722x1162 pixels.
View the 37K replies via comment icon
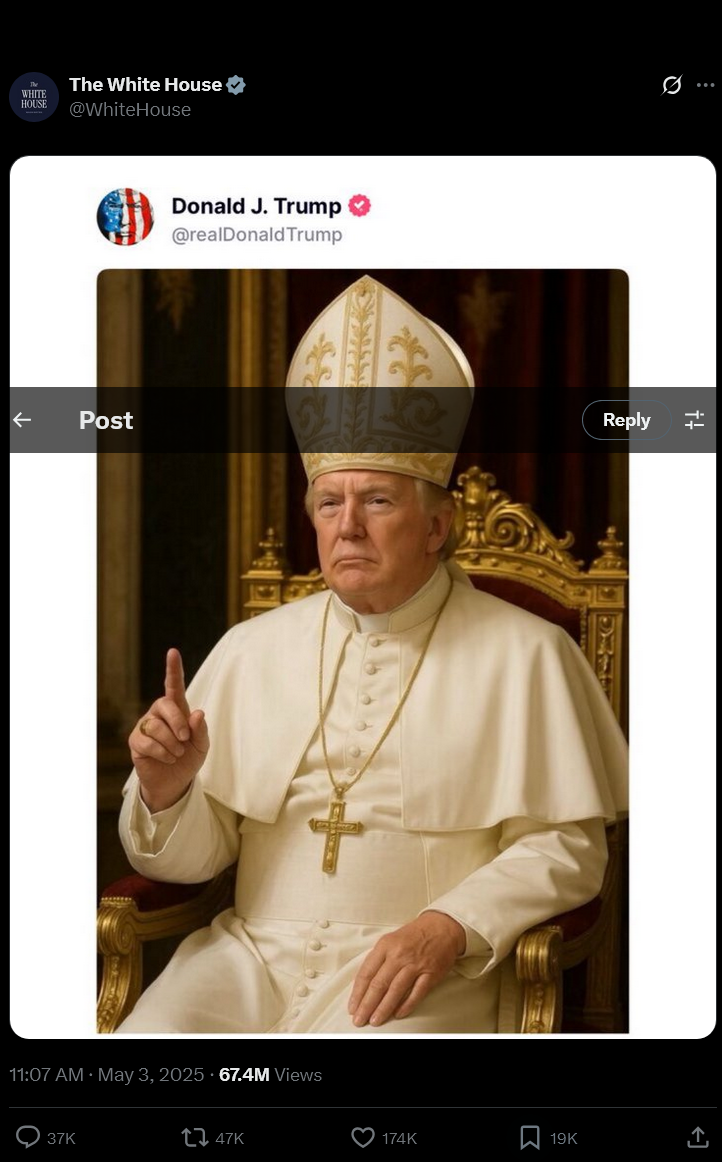[28, 1137]
